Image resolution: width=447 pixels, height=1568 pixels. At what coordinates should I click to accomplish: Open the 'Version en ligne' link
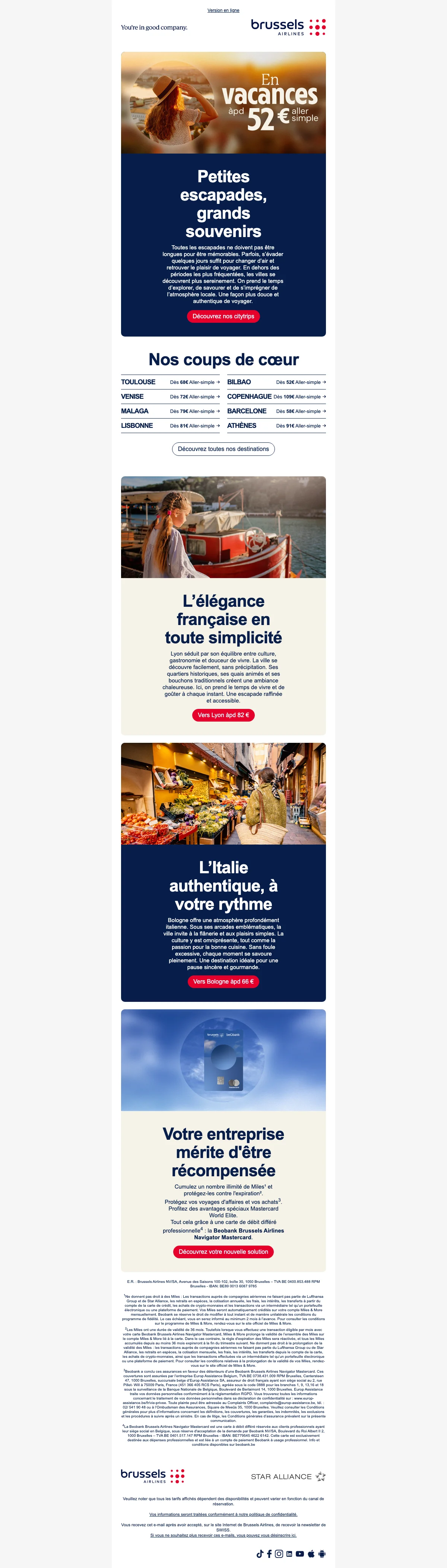click(223, 10)
